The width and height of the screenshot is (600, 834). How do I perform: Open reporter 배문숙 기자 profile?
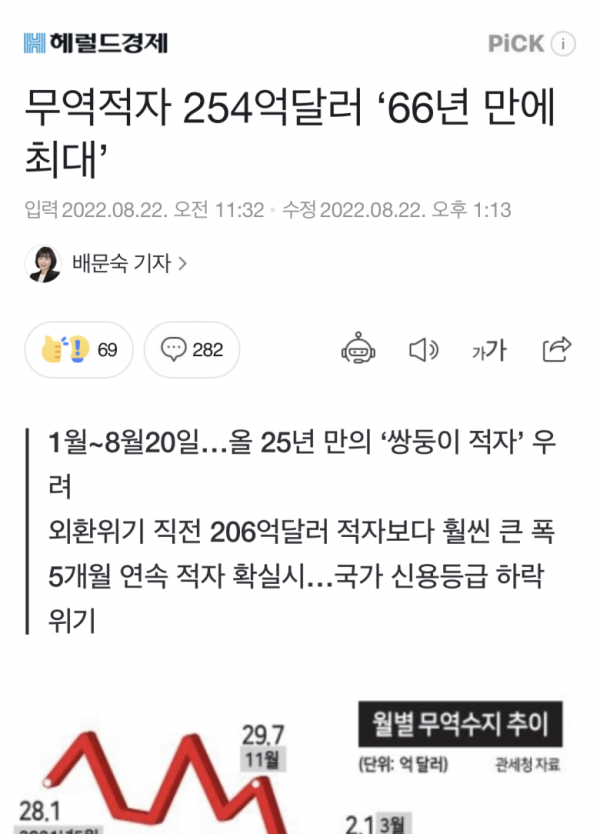click(108, 264)
